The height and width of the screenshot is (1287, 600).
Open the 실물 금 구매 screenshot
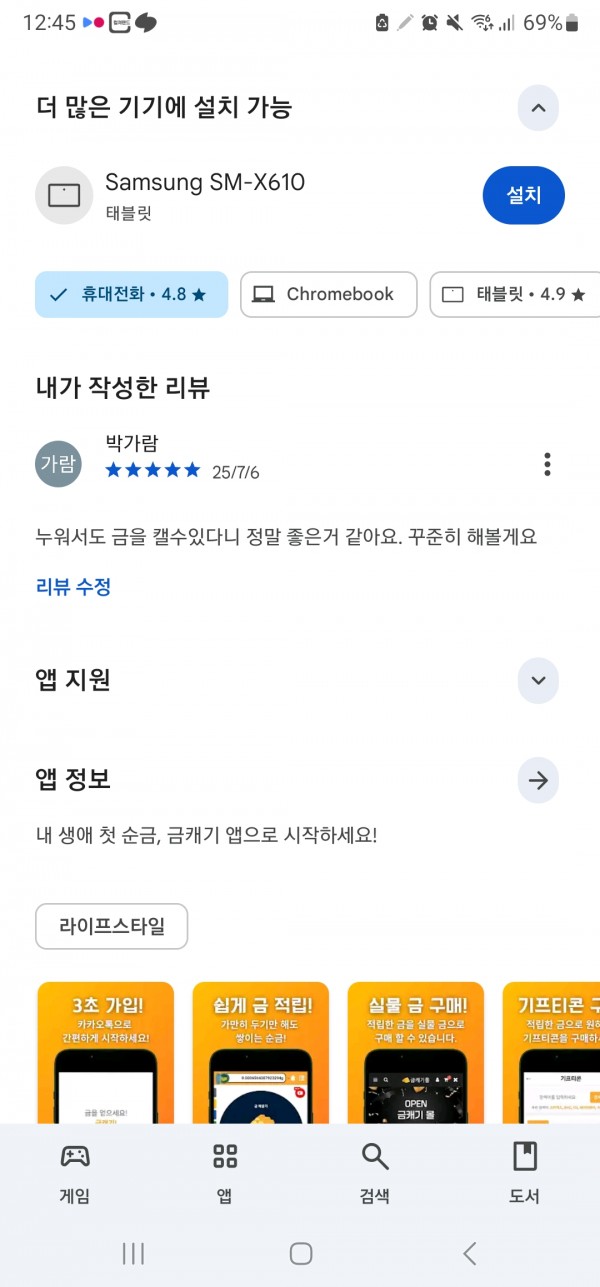(x=415, y=1052)
